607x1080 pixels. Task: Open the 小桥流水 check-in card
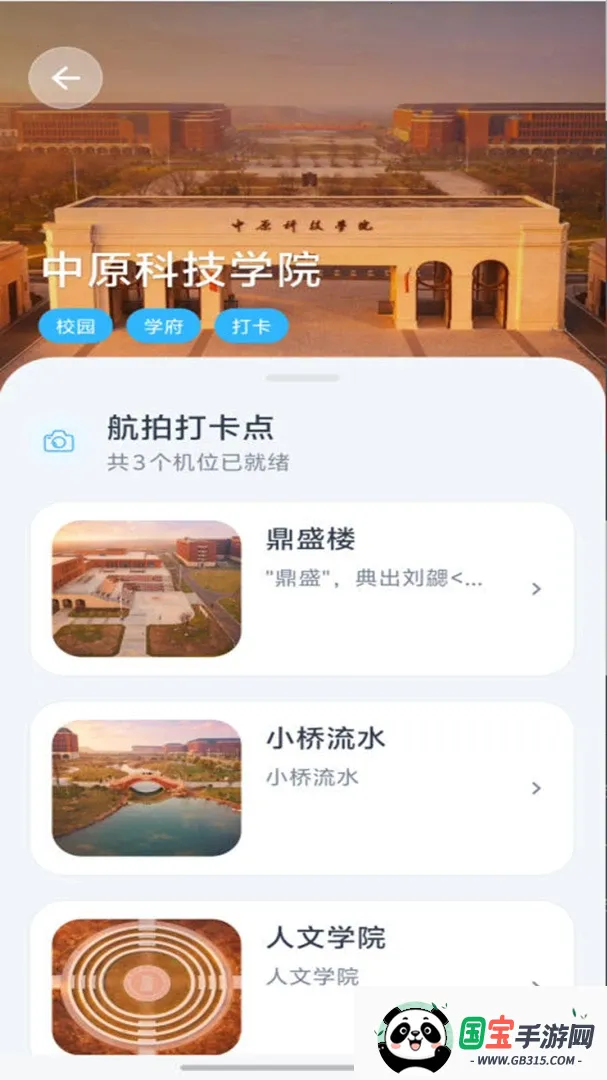[302, 788]
